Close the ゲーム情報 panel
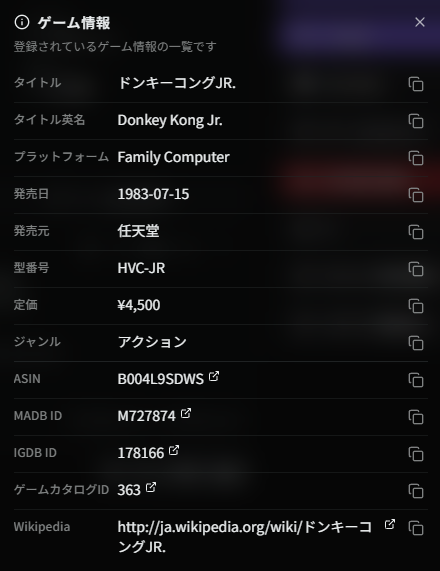 [x=420, y=22]
